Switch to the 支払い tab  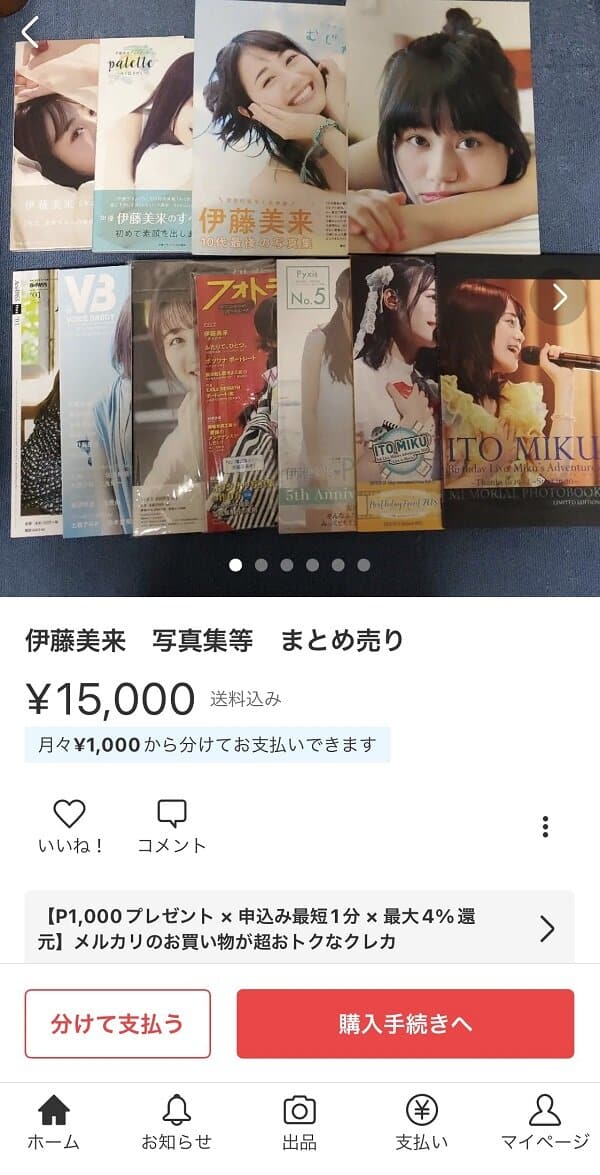422,1122
